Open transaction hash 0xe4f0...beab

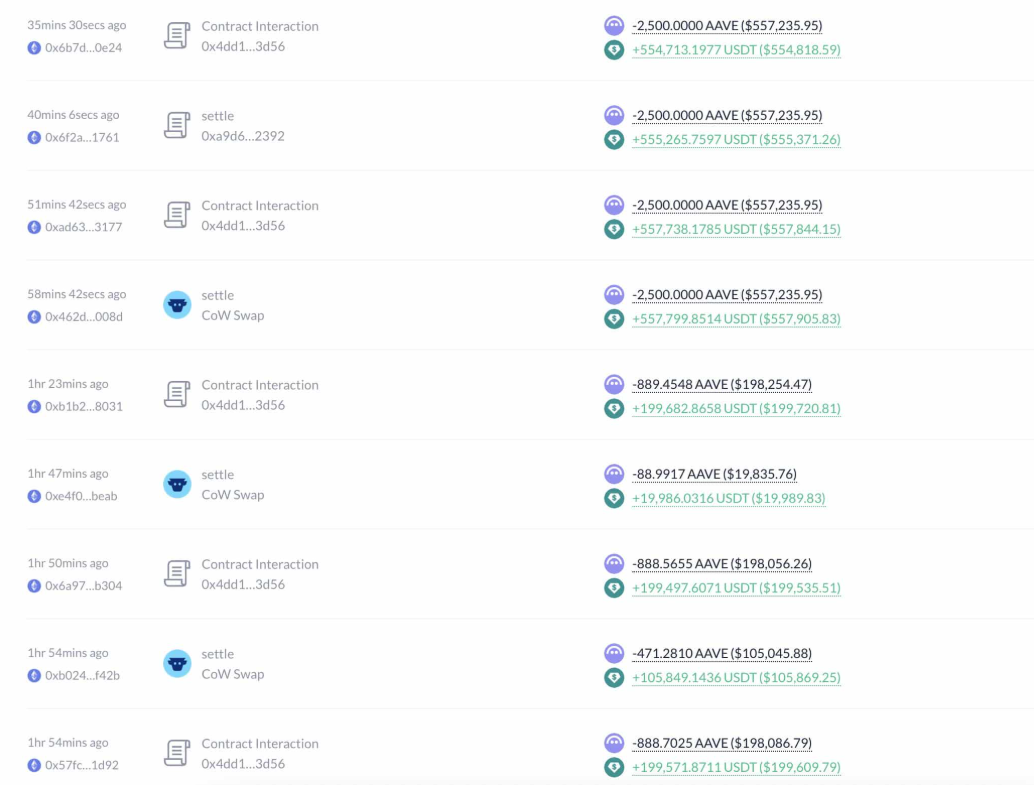click(x=81, y=496)
